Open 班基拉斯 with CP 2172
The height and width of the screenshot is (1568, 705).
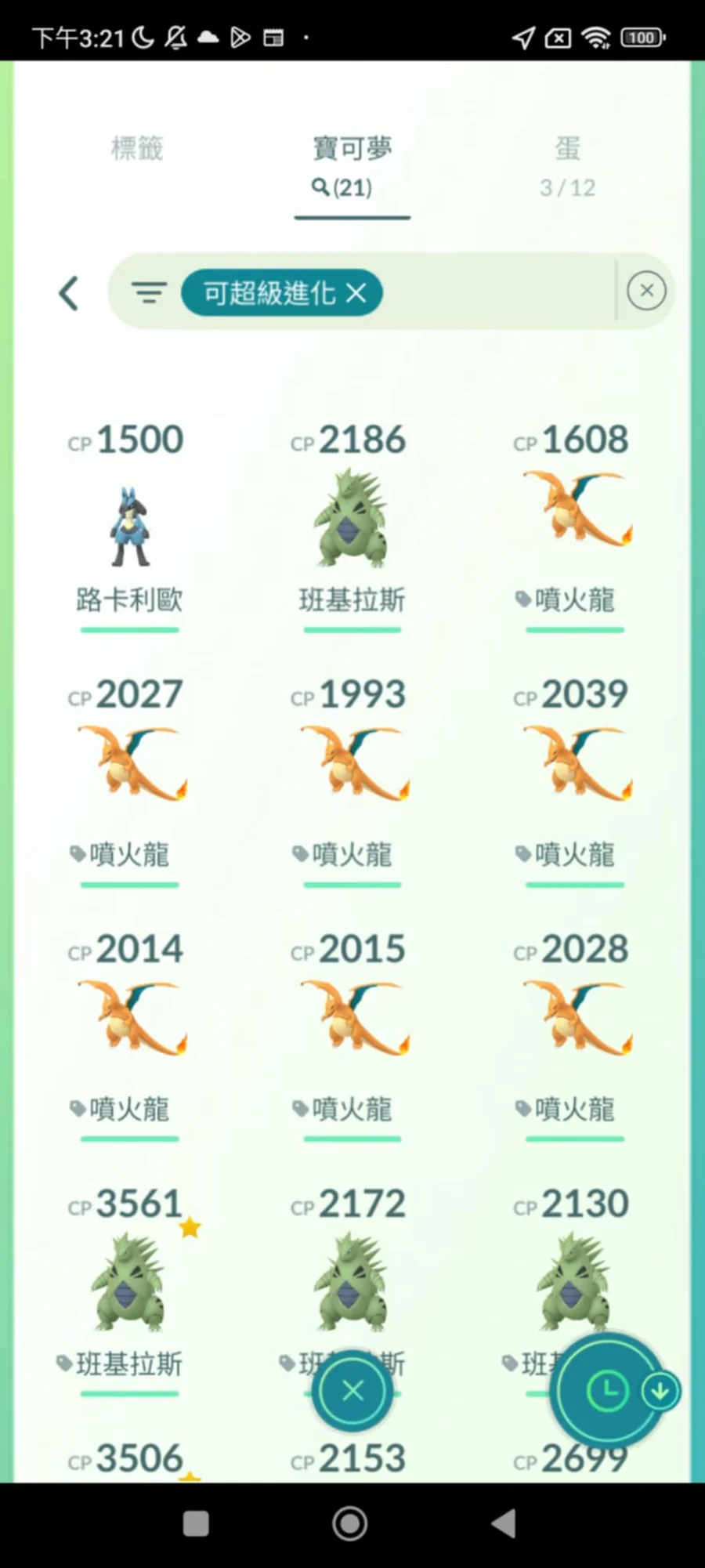[x=352, y=1277]
